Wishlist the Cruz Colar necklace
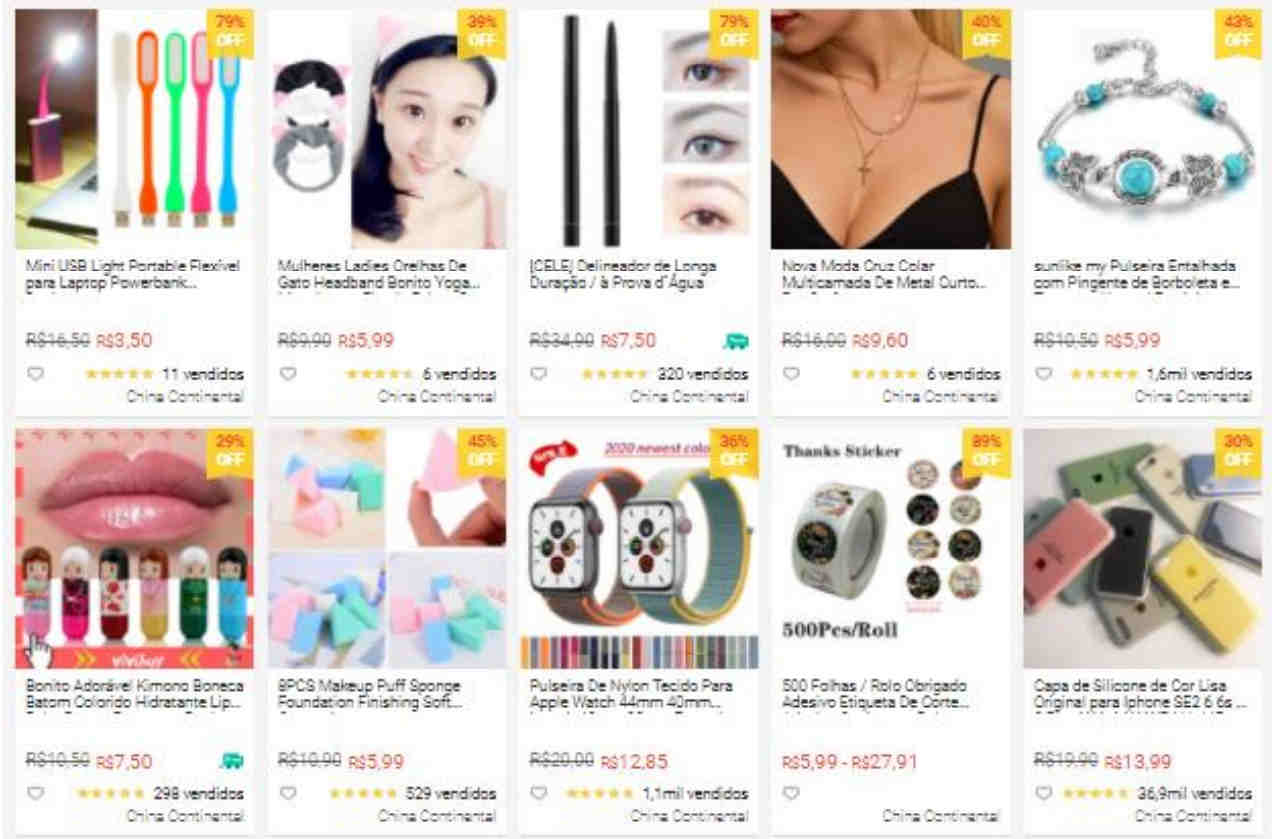 (x=791, y=374)
